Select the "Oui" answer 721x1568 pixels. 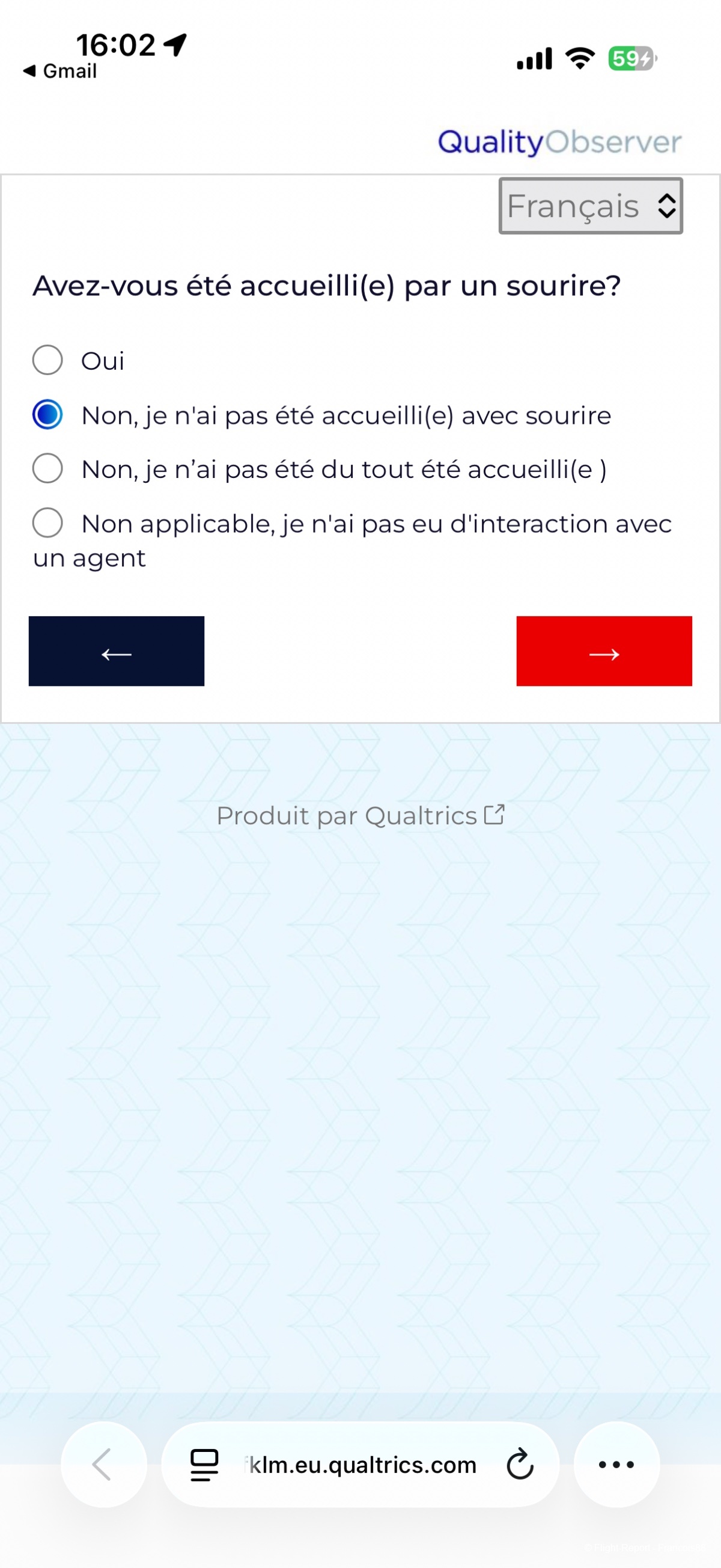(47, 360)
